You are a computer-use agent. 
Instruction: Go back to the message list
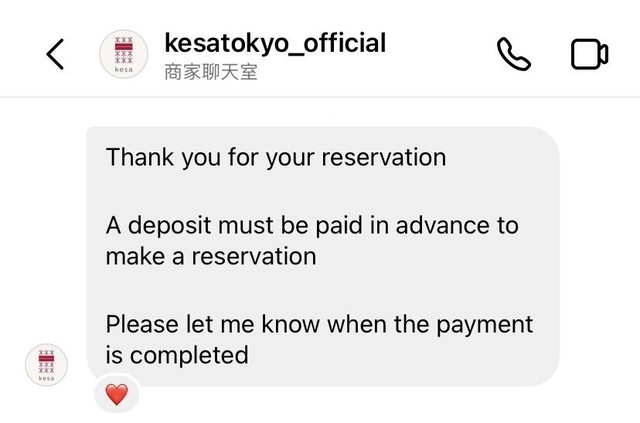(56, 55)
